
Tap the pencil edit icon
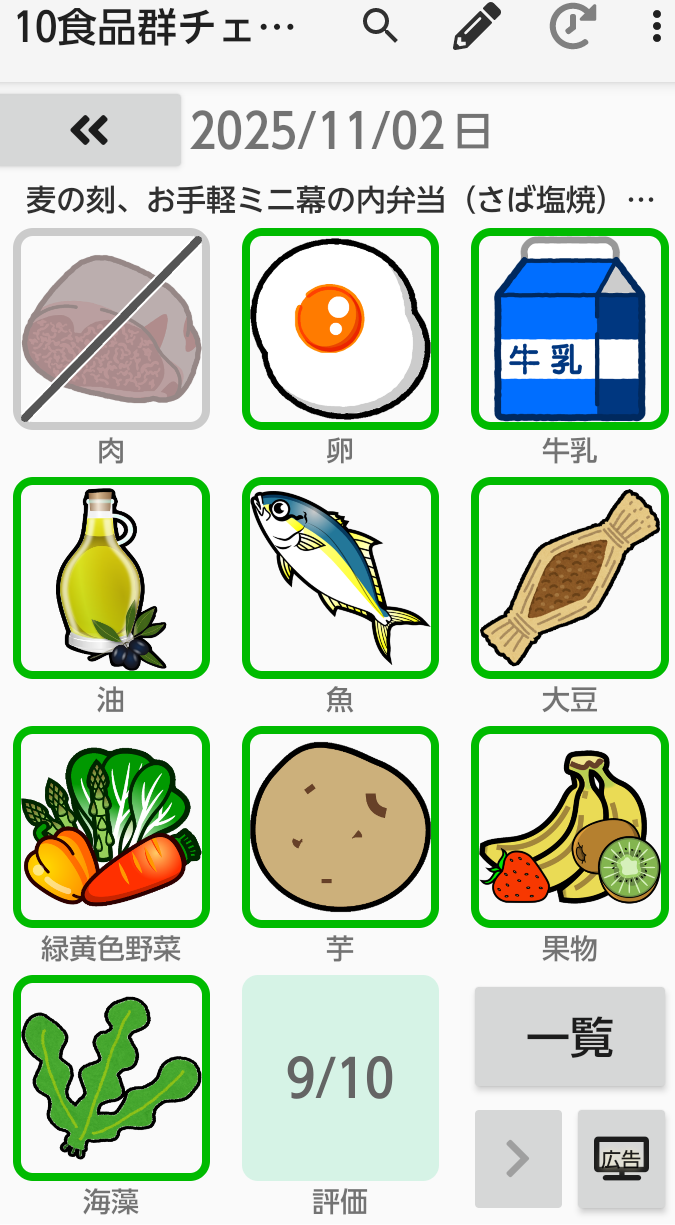tap(476, 27)
